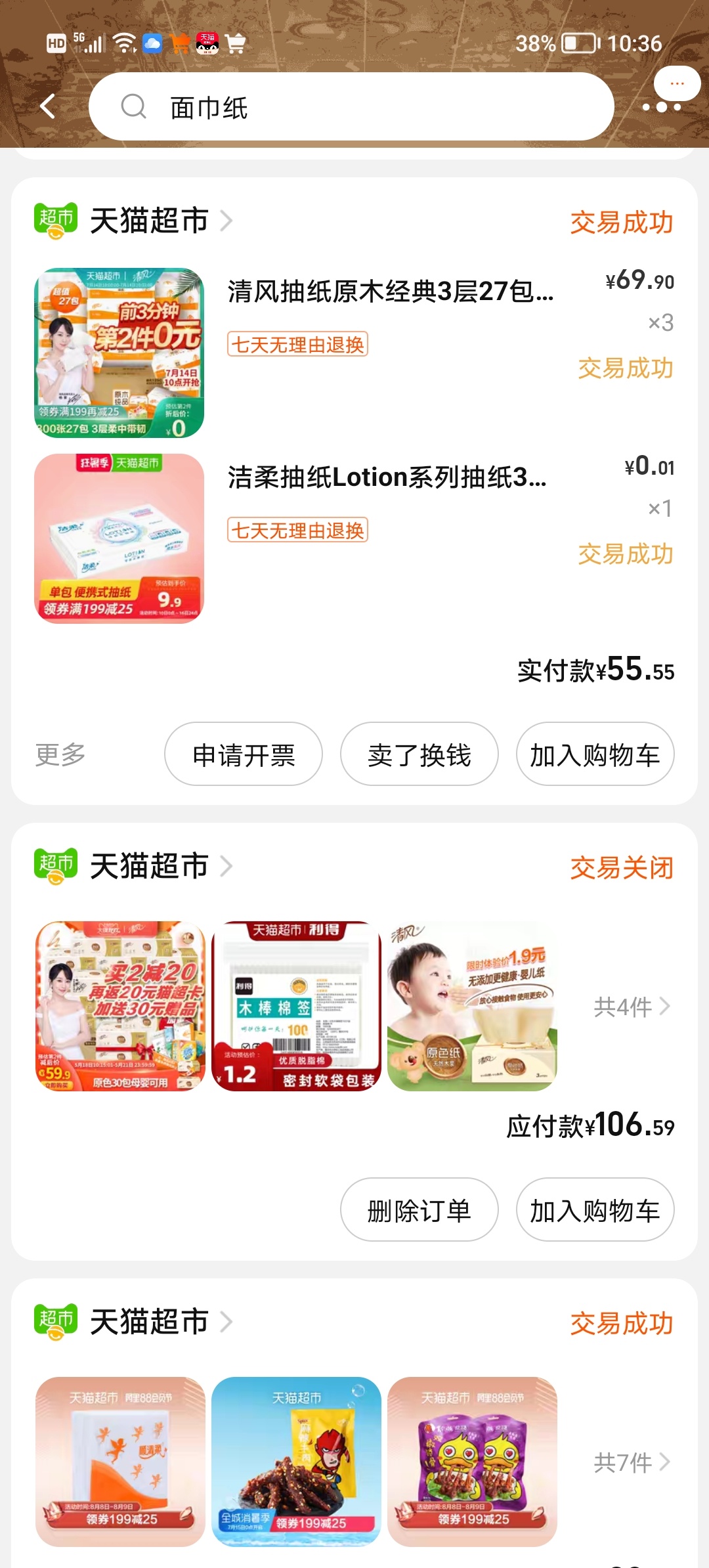Open 天猫超市 store from the closed order
709x1568 pixels.
click(x=149, y=866)
